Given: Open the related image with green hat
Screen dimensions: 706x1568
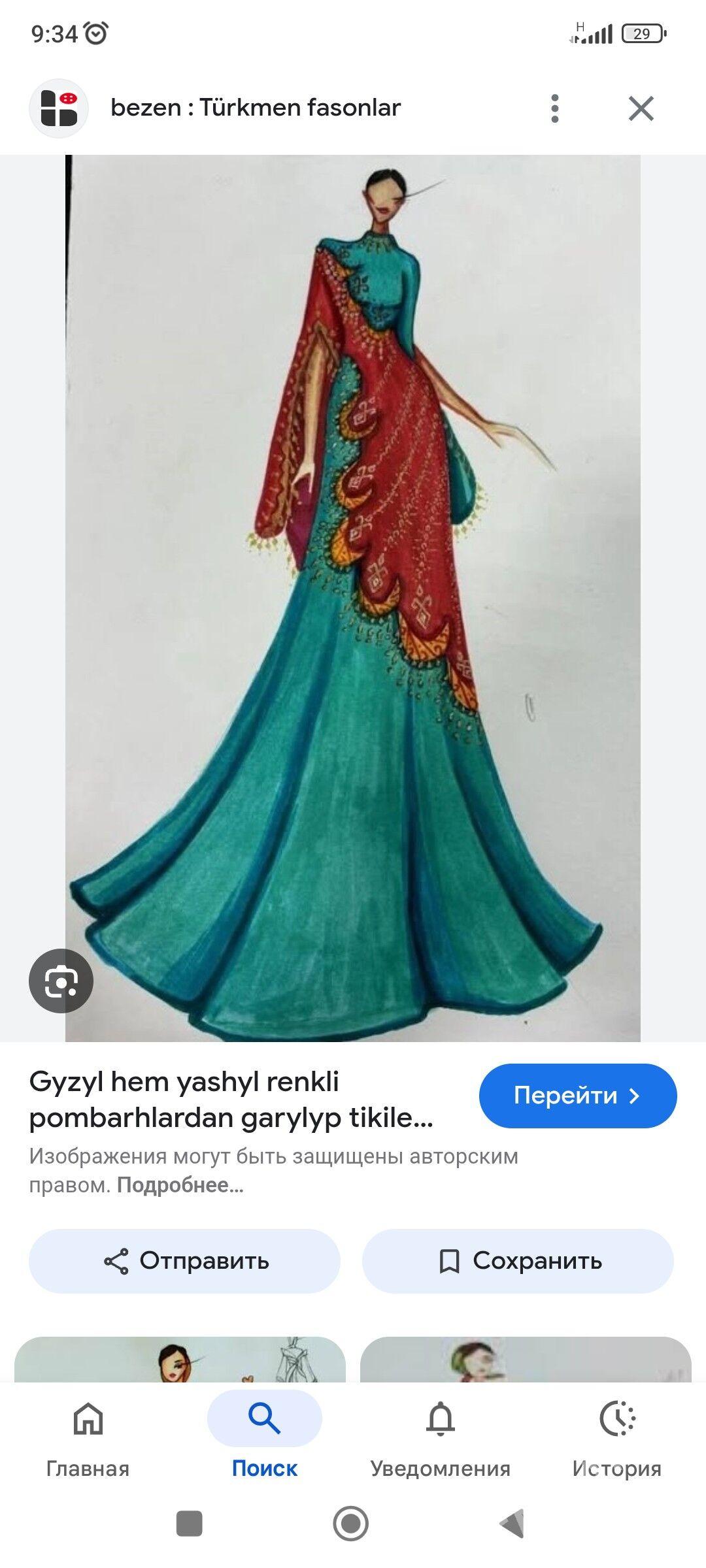Looking at the screenshot, I should (525, 1359).
